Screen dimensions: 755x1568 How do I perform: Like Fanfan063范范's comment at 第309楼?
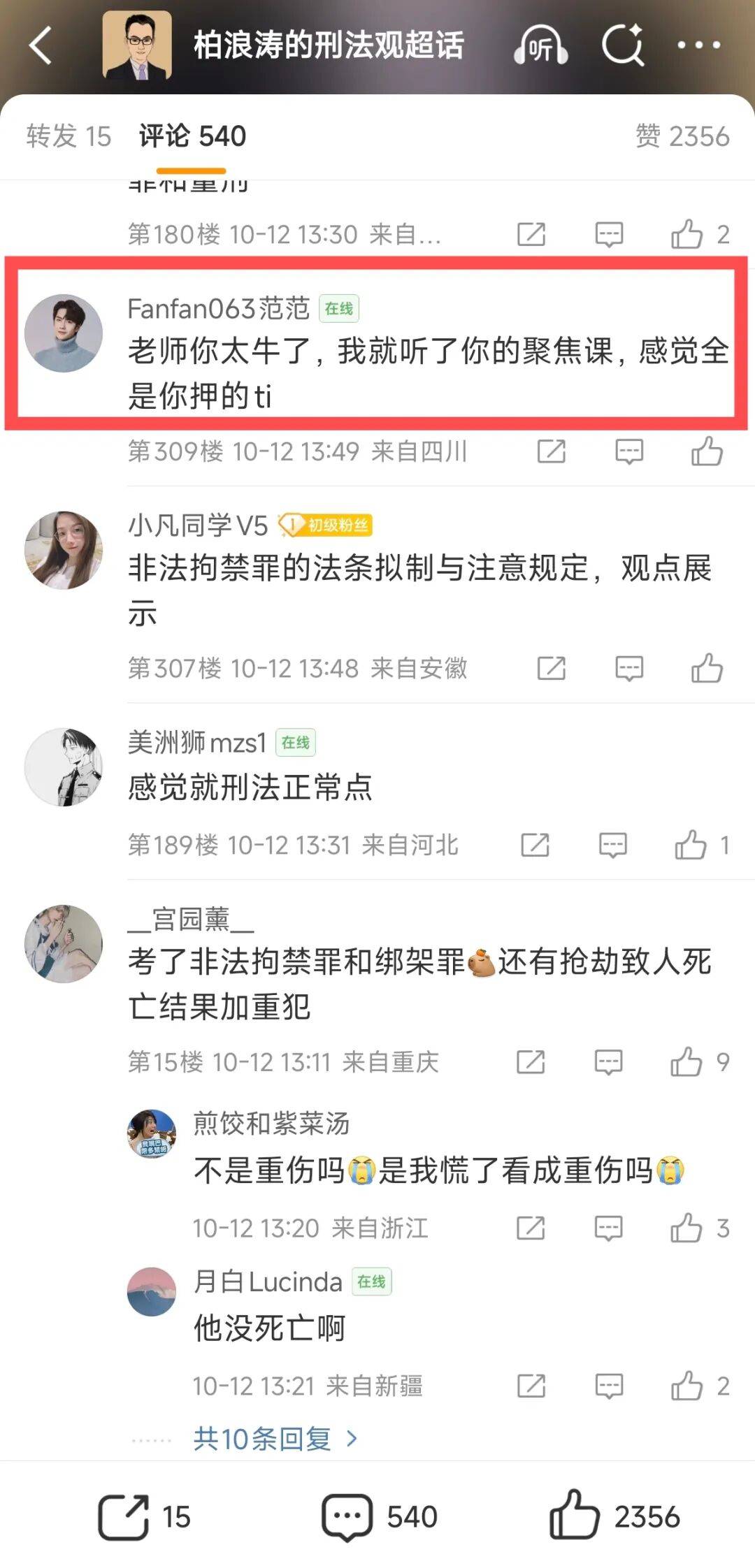tap(707, 451)
